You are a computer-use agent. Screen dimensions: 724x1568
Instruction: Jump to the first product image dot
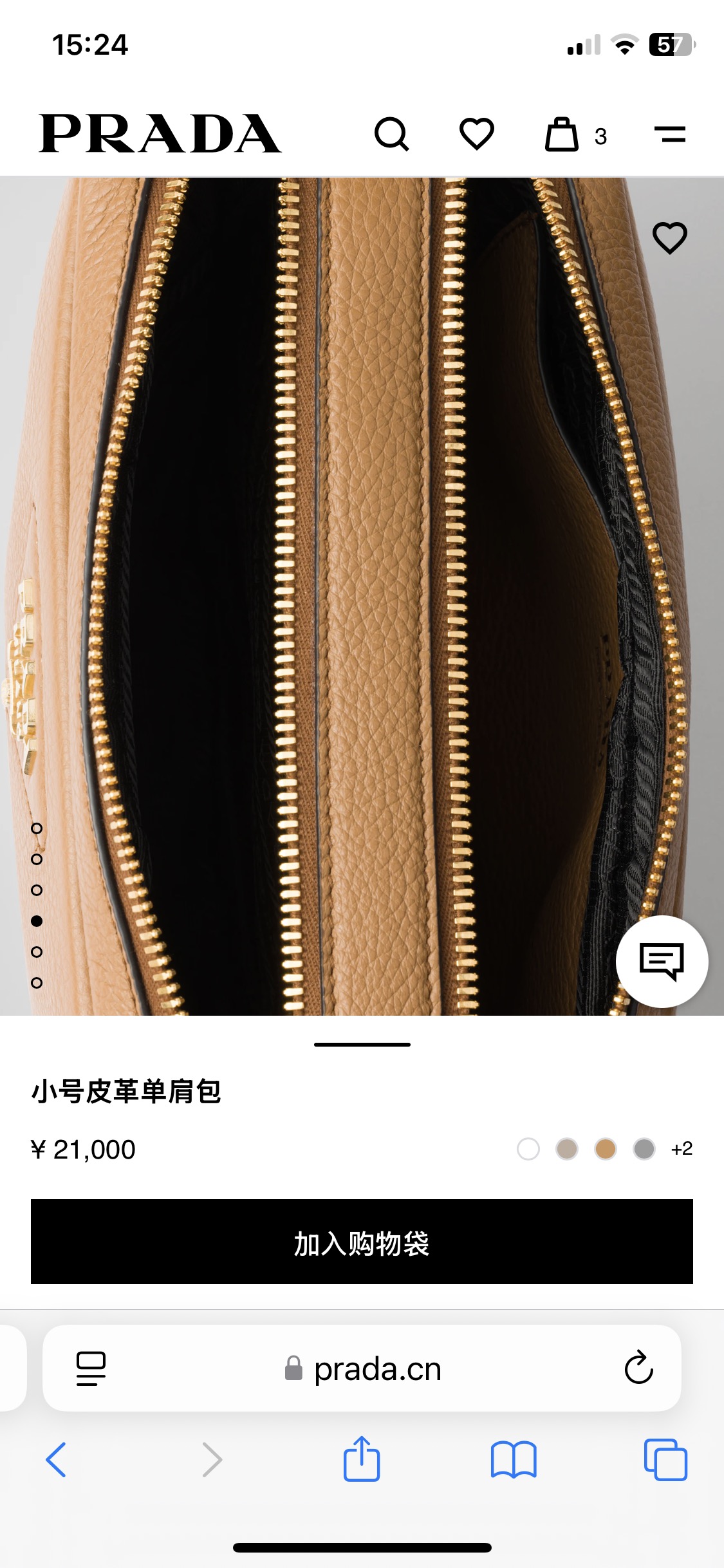coord(37,828)
